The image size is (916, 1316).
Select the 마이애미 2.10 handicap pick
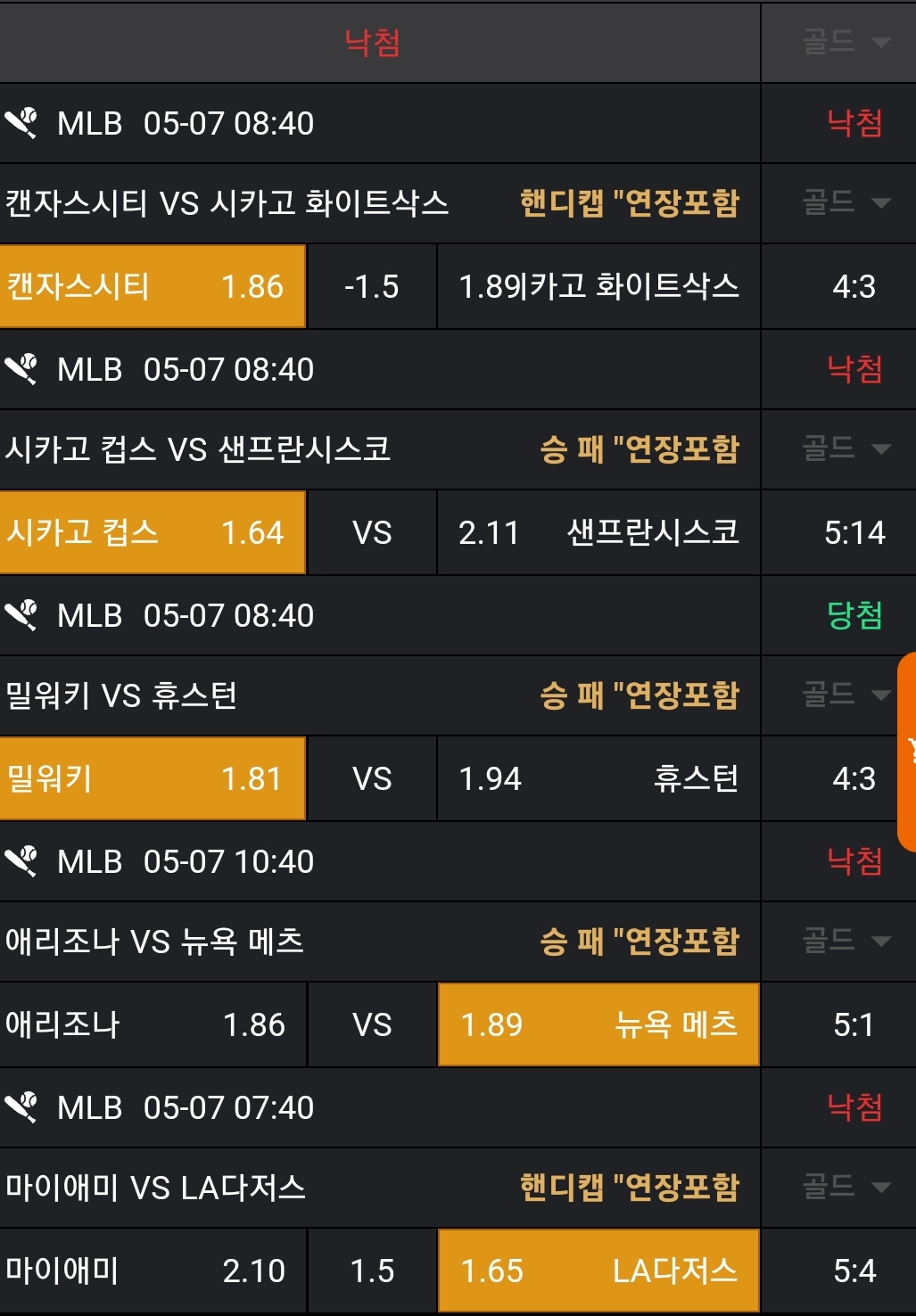[153, 1271]
